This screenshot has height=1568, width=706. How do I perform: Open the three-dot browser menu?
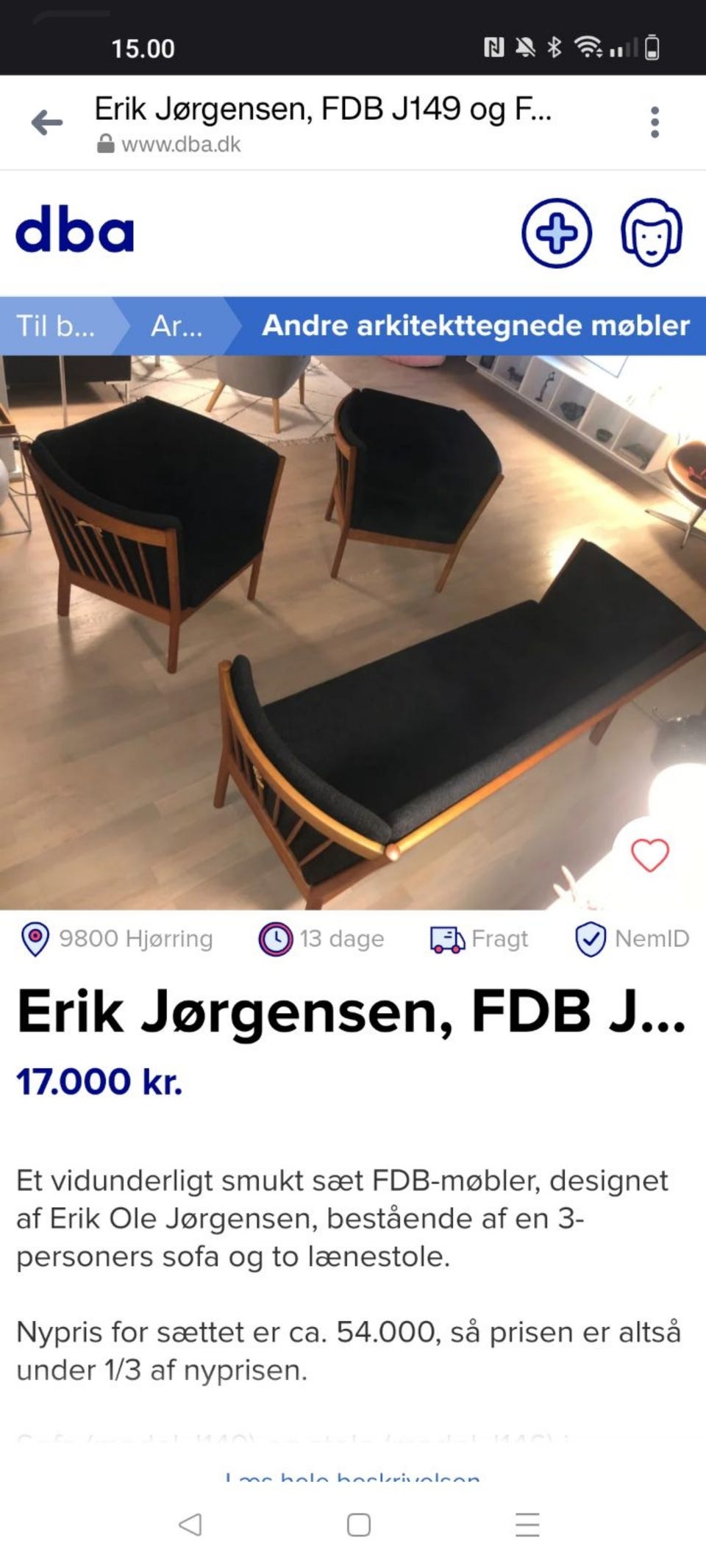pos(653,122)
